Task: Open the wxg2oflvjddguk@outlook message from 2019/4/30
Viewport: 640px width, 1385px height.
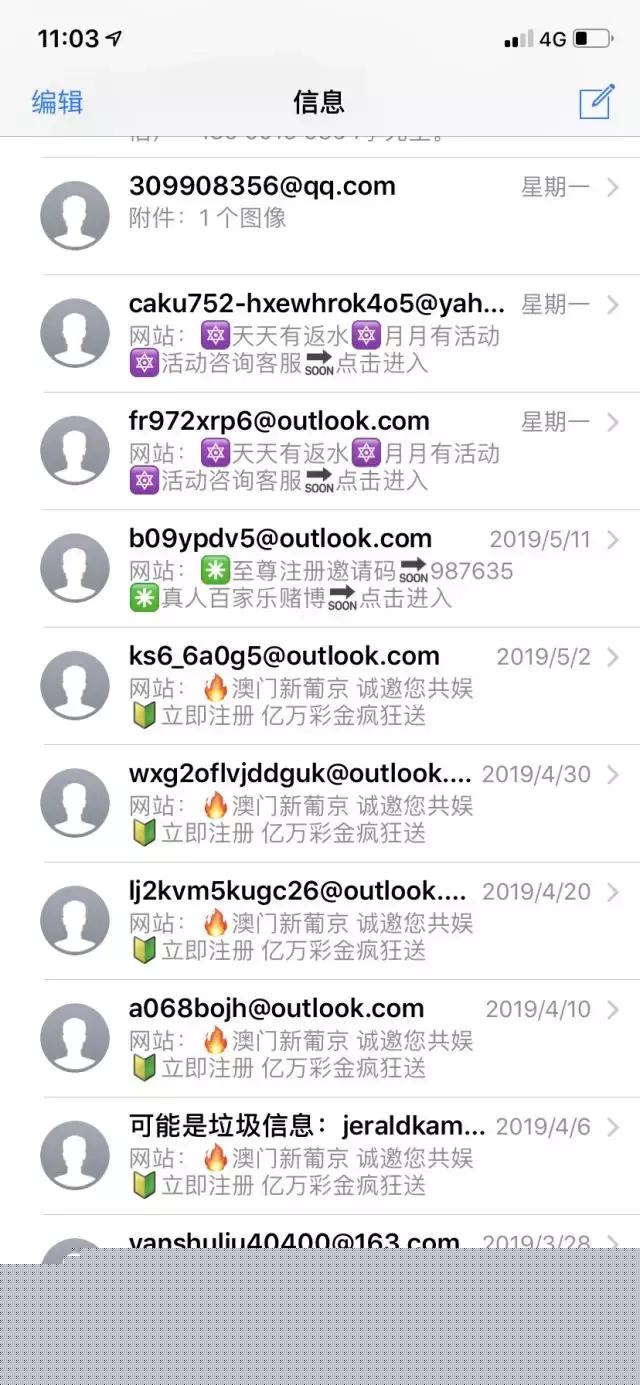Action: (320, 804)
